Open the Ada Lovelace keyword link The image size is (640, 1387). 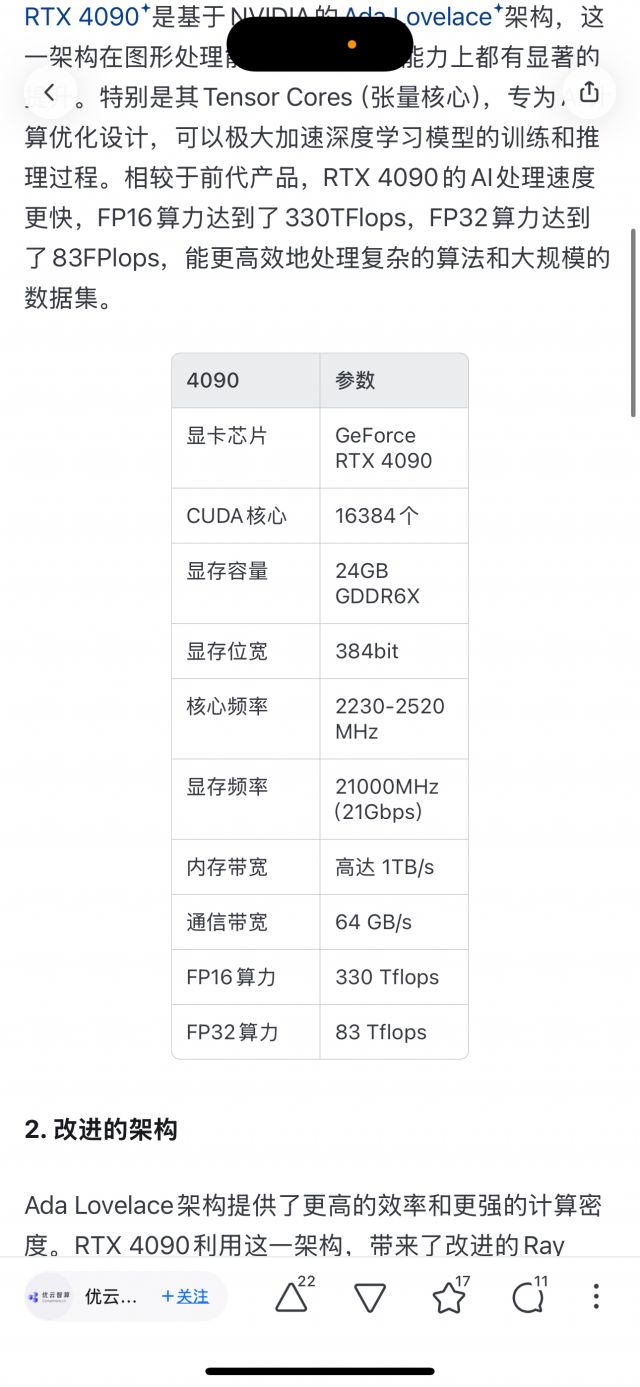pos(420,17)
